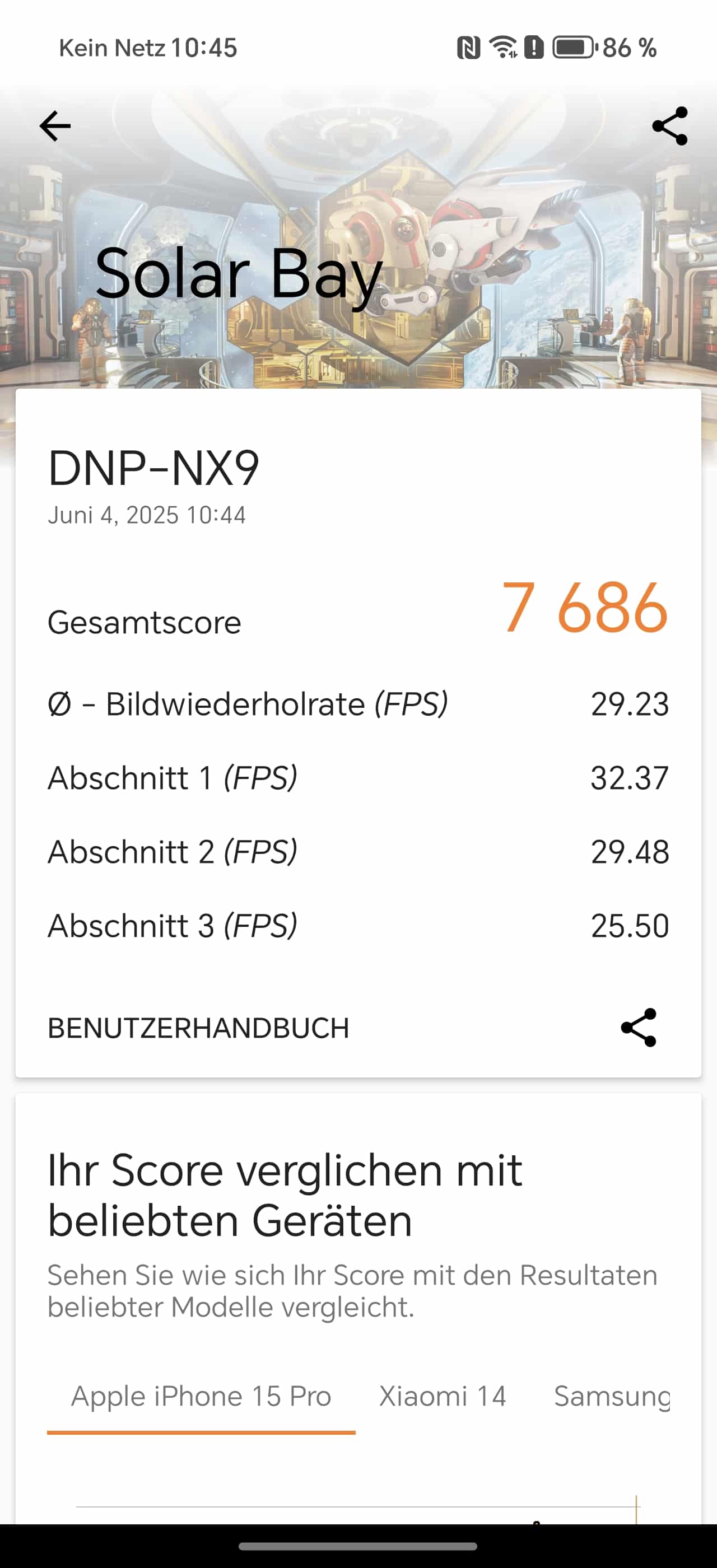
Task: Switch to the Xiaomi 14 tab
Action: (443, 1396)
